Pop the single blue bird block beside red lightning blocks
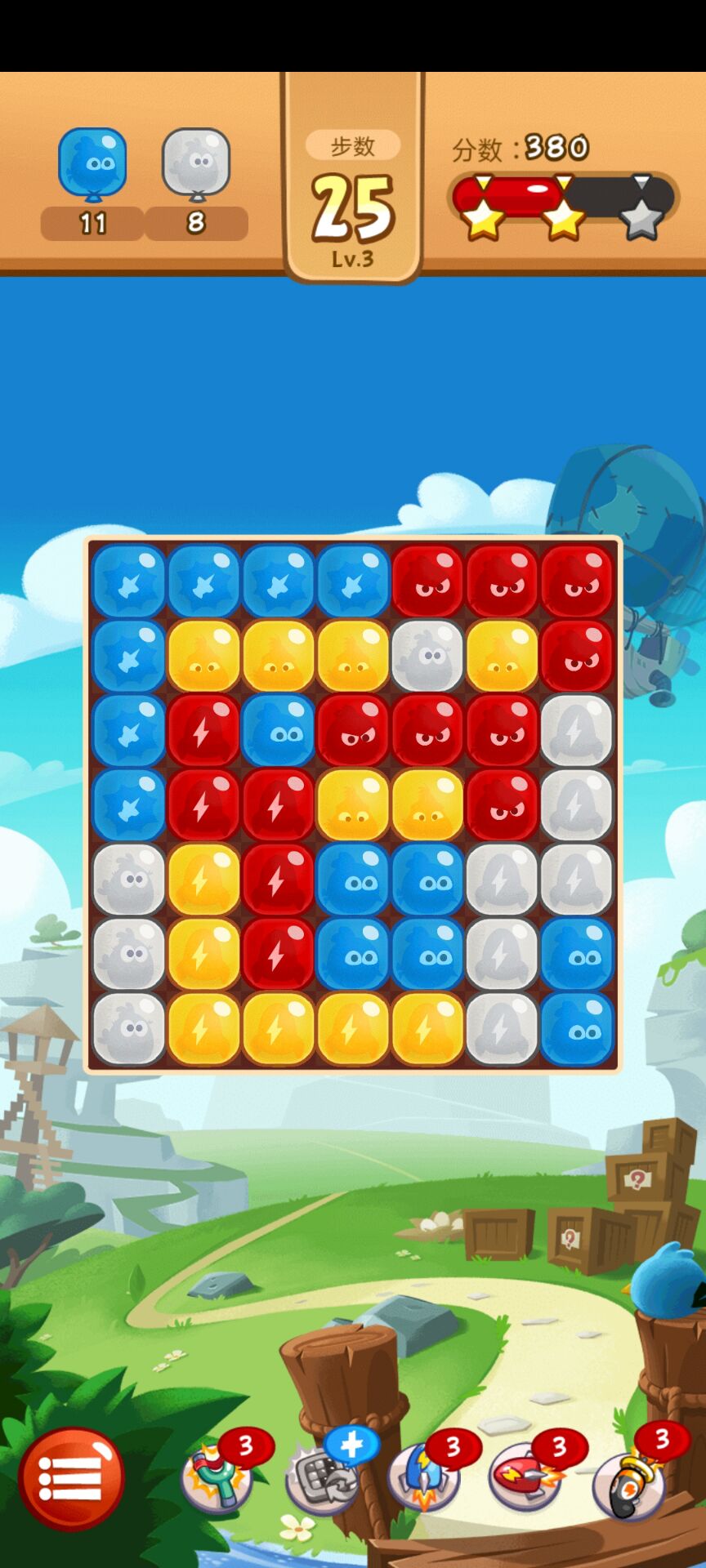The height and width of the screenshot is (1568, 706). point(278,731)
